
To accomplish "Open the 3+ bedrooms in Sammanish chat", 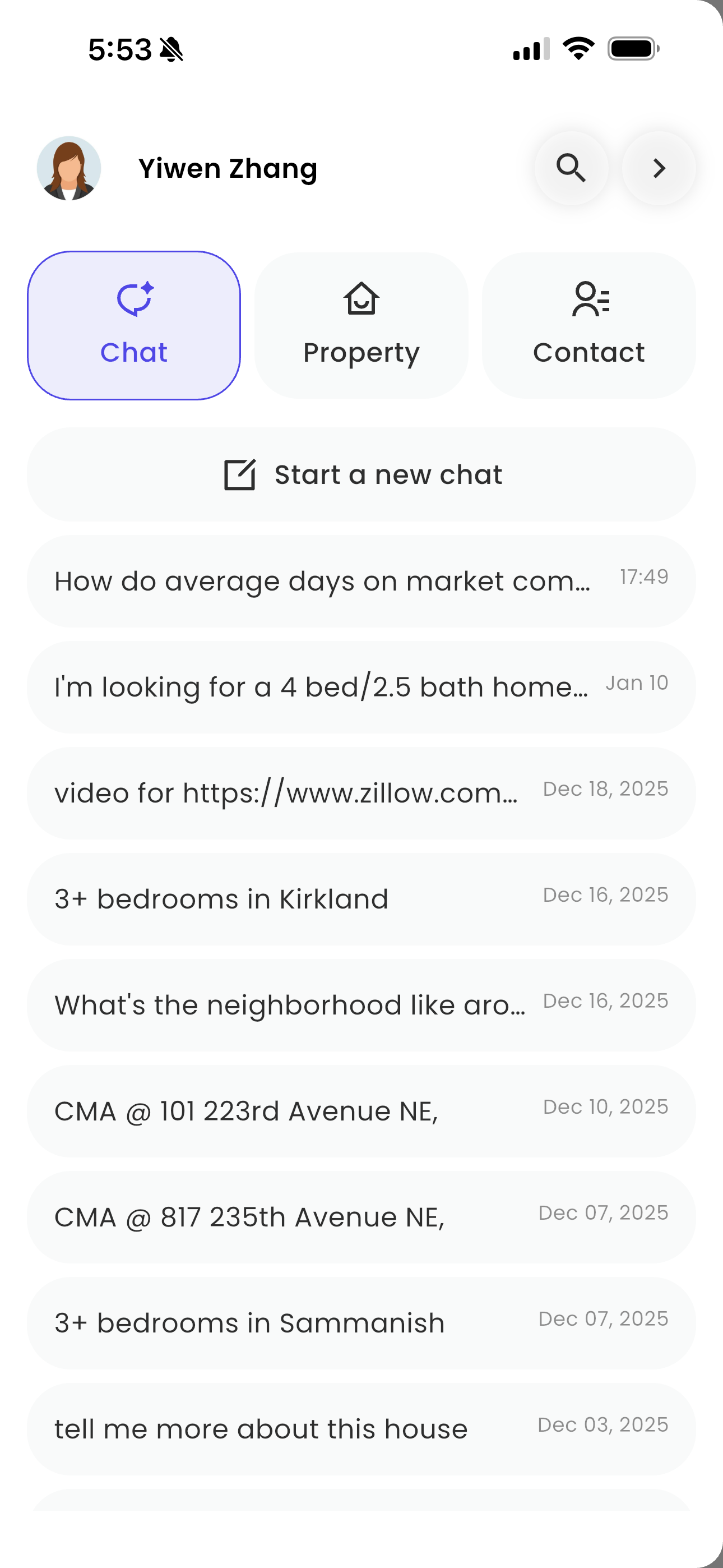I will 361,1323.
